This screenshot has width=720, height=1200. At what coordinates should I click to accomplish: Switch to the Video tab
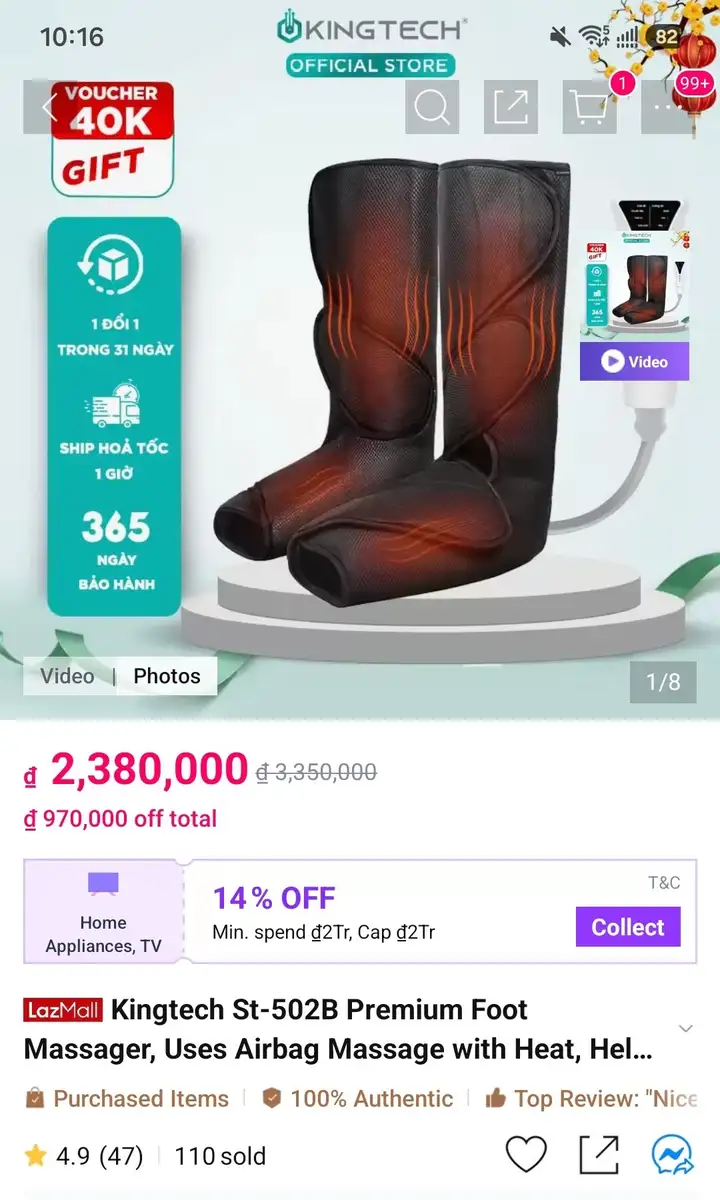tap(67, 676)
